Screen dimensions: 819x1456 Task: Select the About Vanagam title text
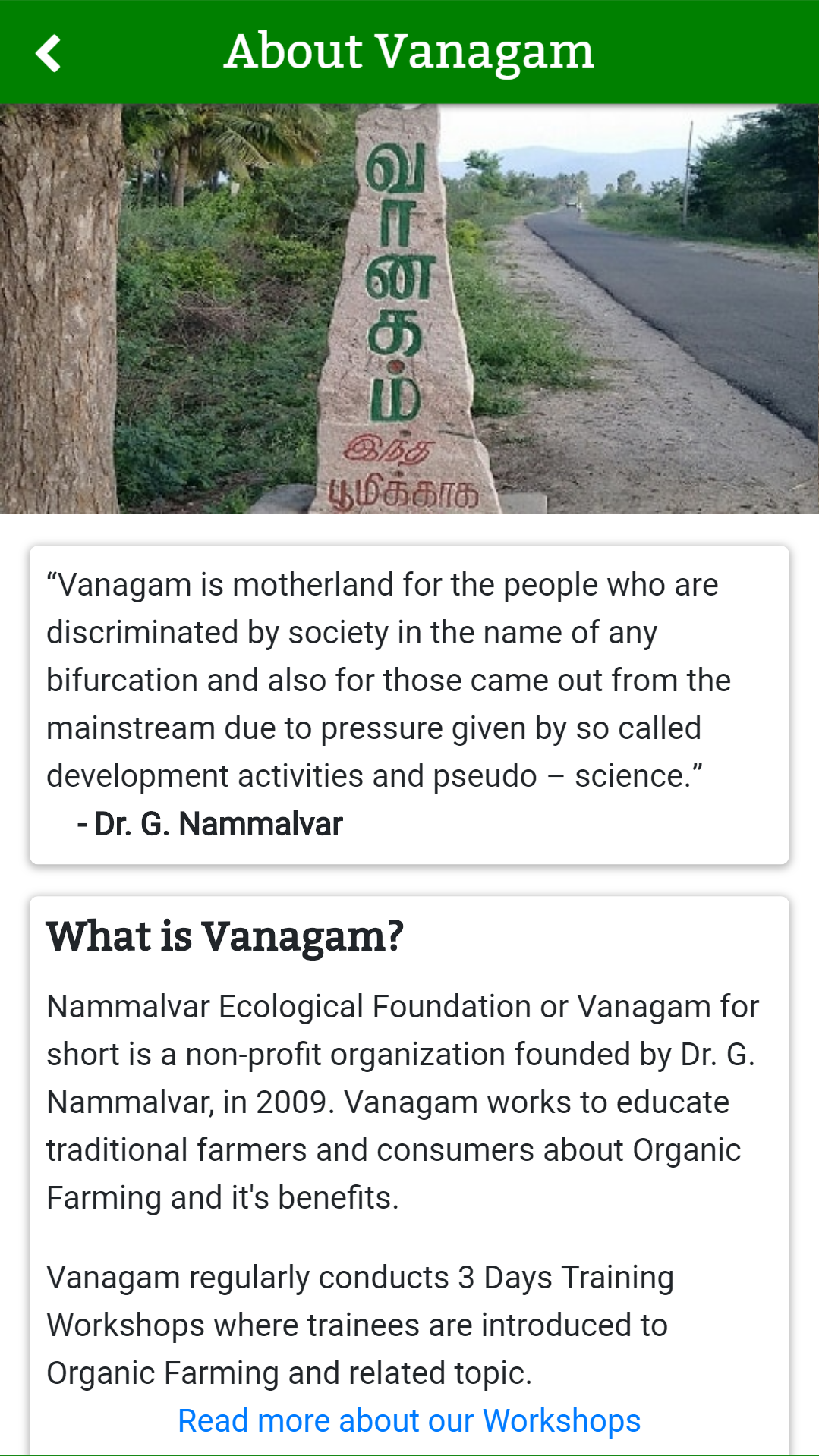click(x=409, y=52)
